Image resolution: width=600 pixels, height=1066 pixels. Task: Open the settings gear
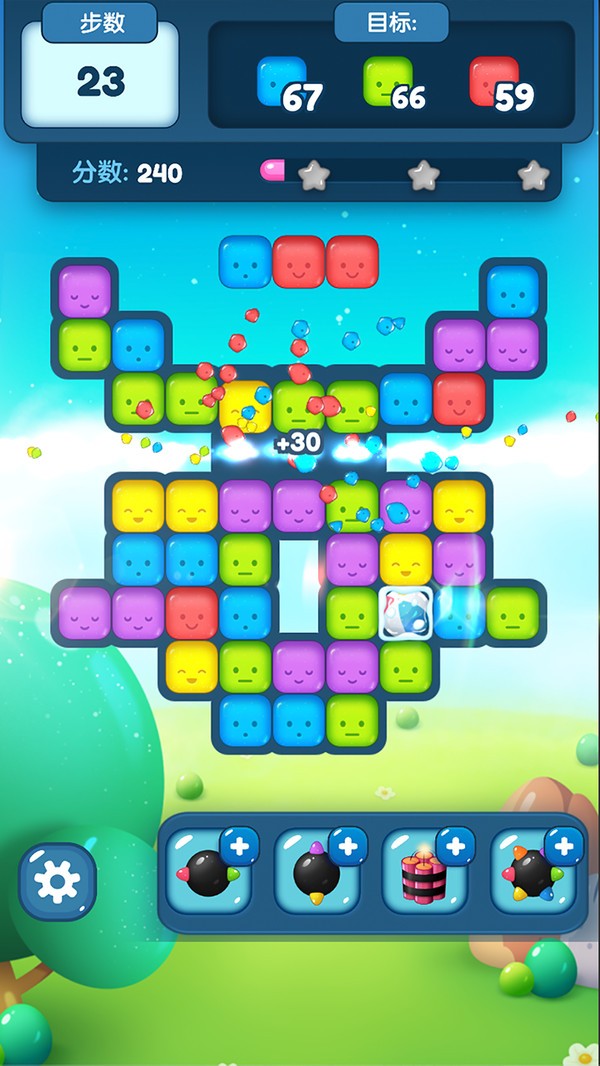pos(57,881)
